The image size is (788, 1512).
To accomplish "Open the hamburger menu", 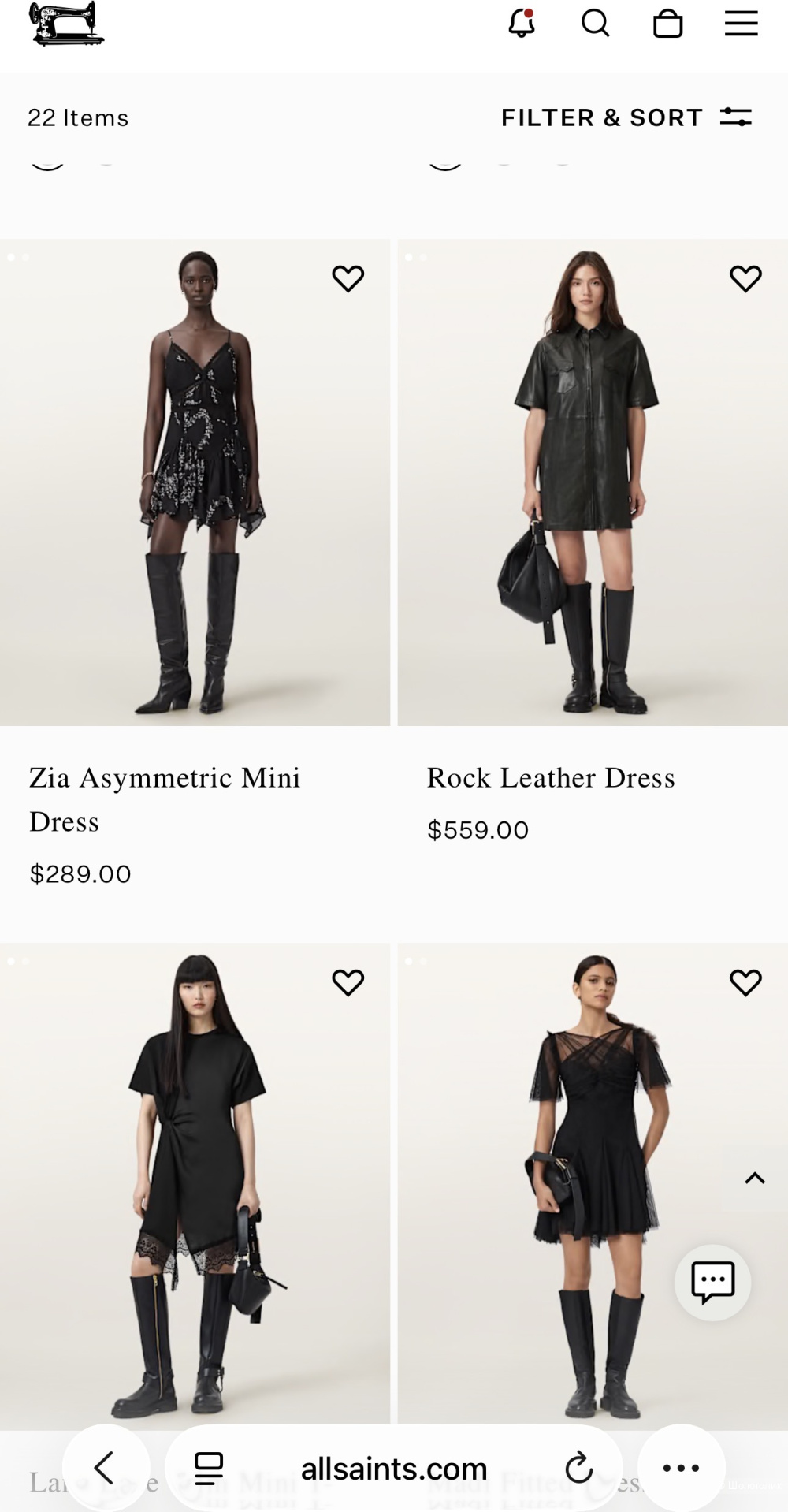I will (741, 24).
